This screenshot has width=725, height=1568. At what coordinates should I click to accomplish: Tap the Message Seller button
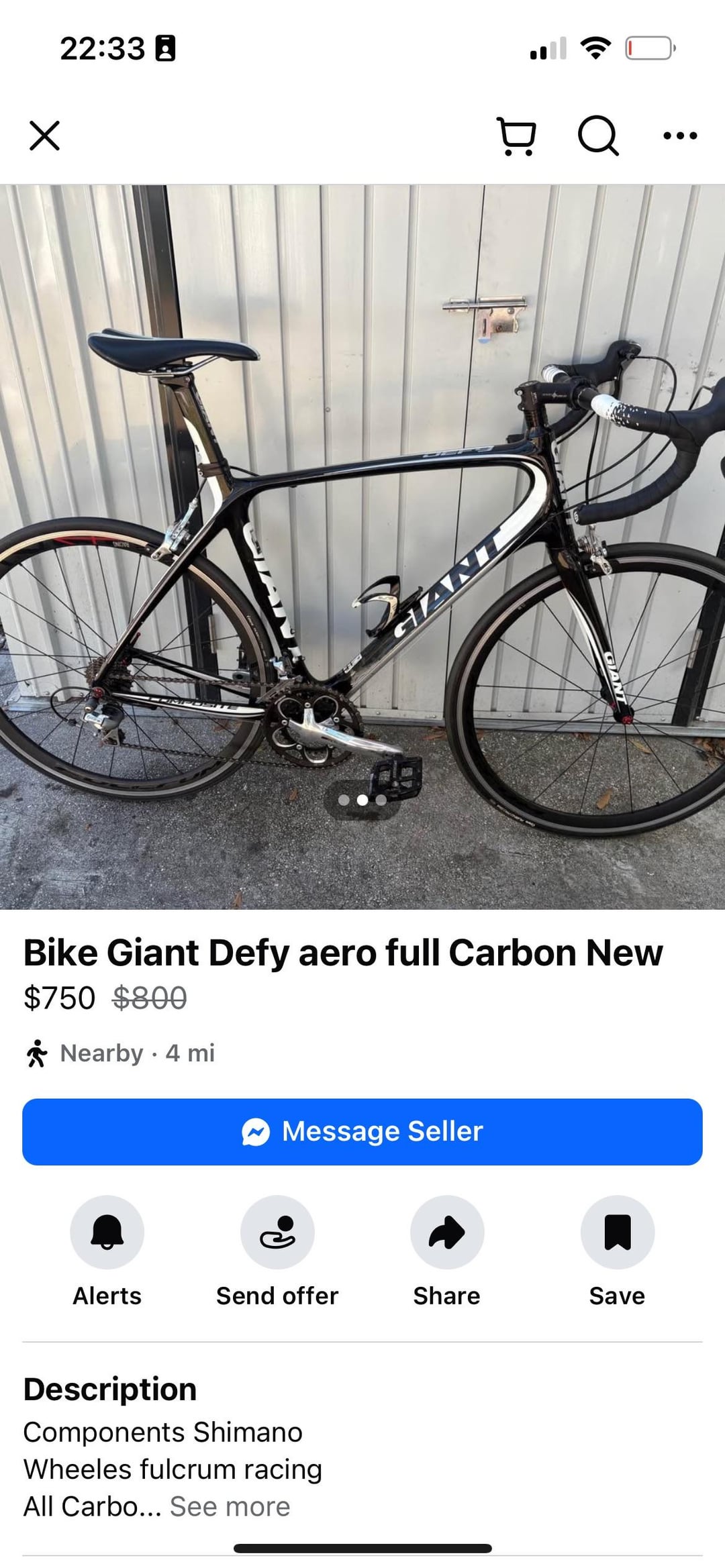point(362,1131)
